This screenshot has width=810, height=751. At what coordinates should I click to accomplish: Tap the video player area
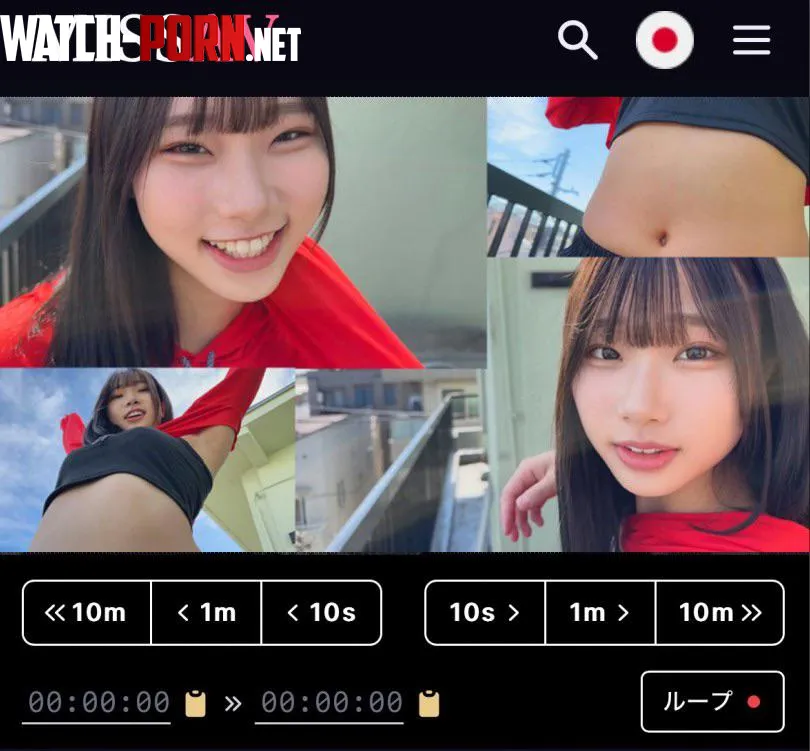point(404,324)
